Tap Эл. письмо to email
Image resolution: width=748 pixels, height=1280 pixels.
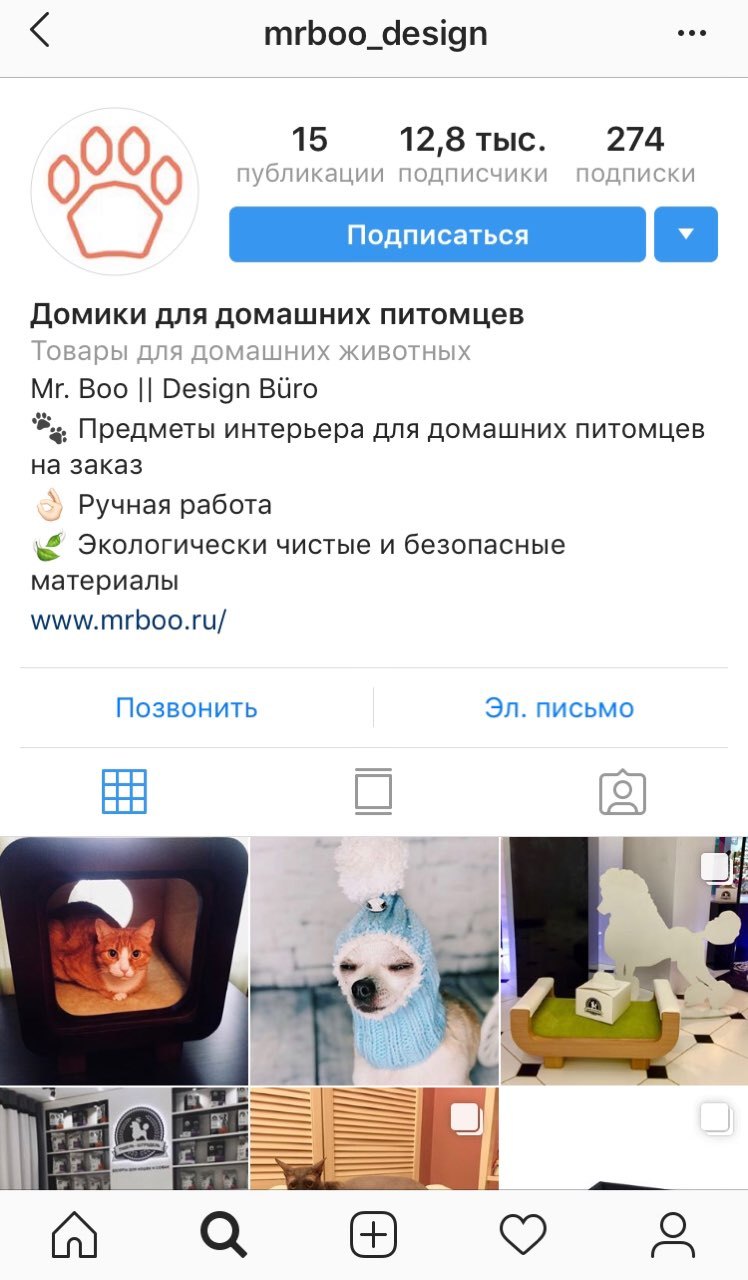[559, 708]
